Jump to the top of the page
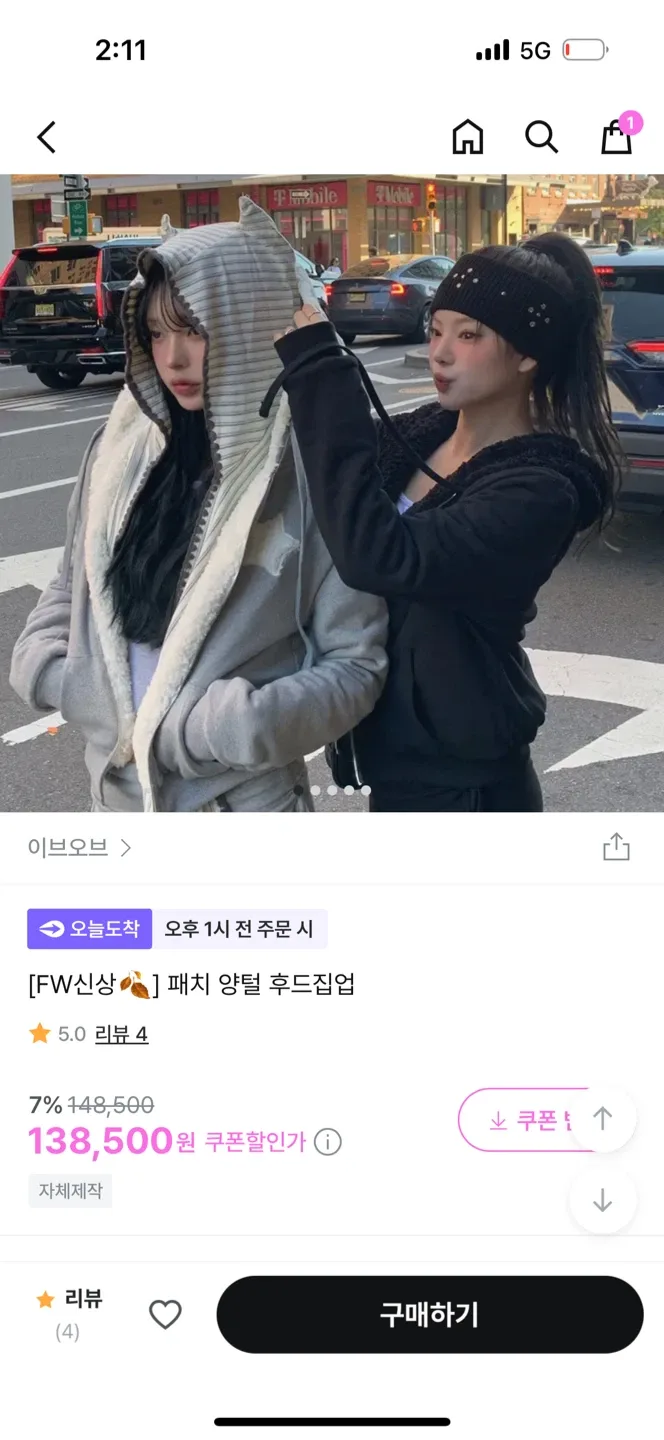This screenshot has width=664, height=1440. (602, 1119)
